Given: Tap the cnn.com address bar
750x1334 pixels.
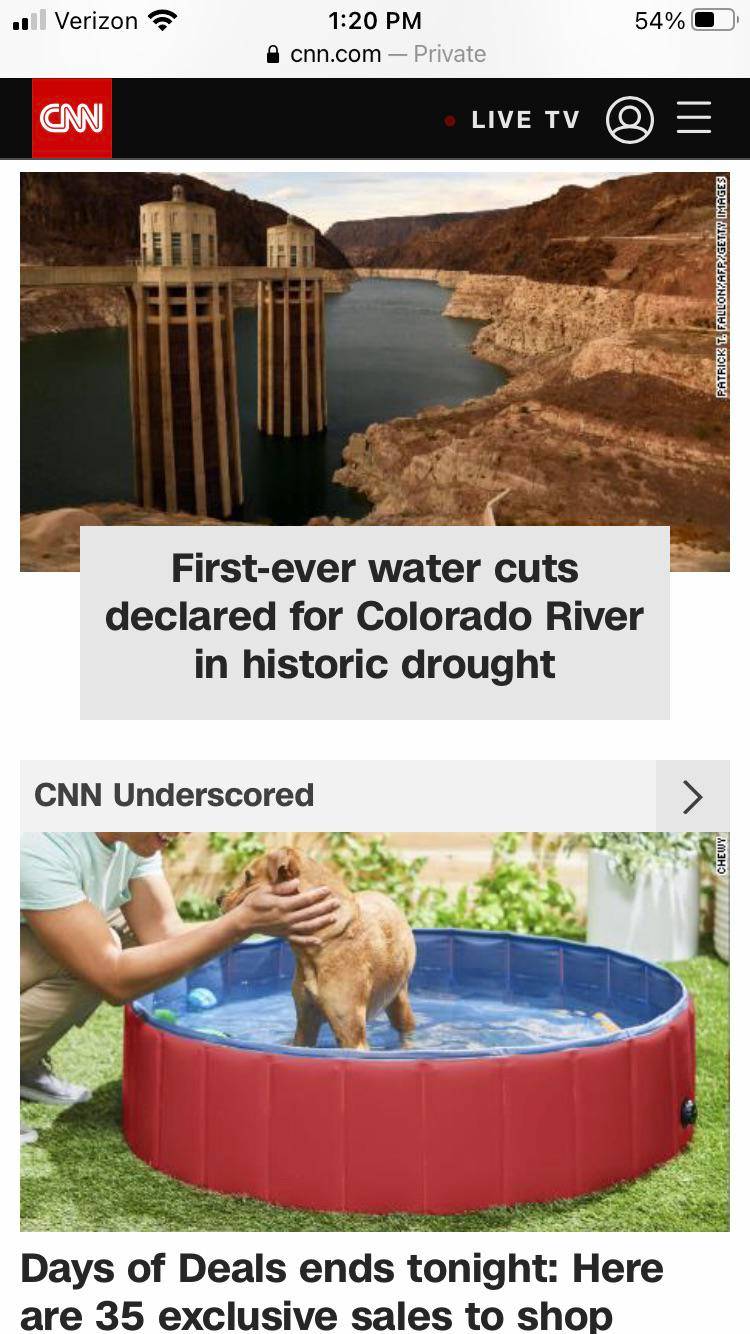Looking at the screenshot, I should 376,54.
